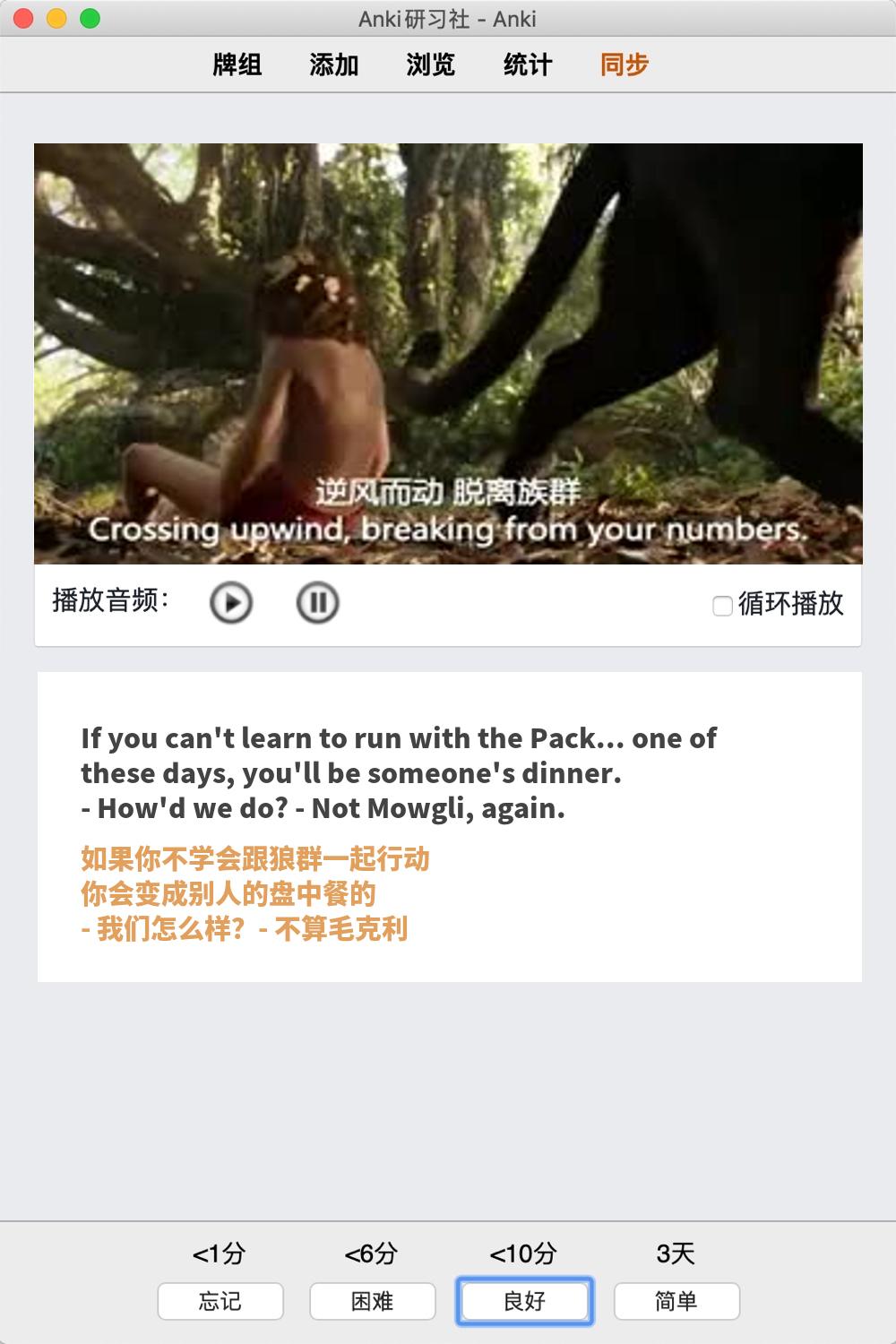The image size is (896, 1344).
Task: Play the card audio
Action: tap(231, 602)
